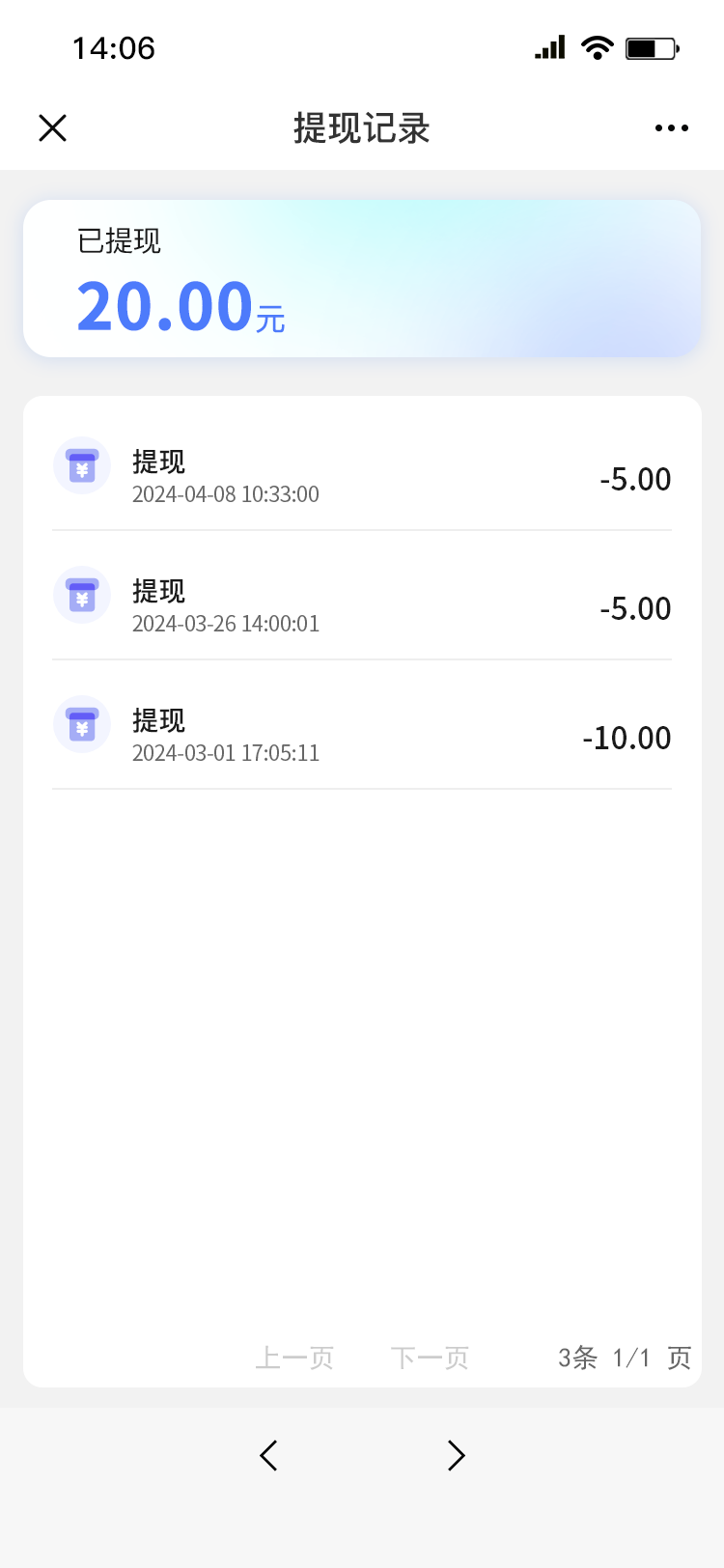Open the 2024-04-08 withdrawal record
This screenshot has width=724, height=1568.
pos(362,466)
